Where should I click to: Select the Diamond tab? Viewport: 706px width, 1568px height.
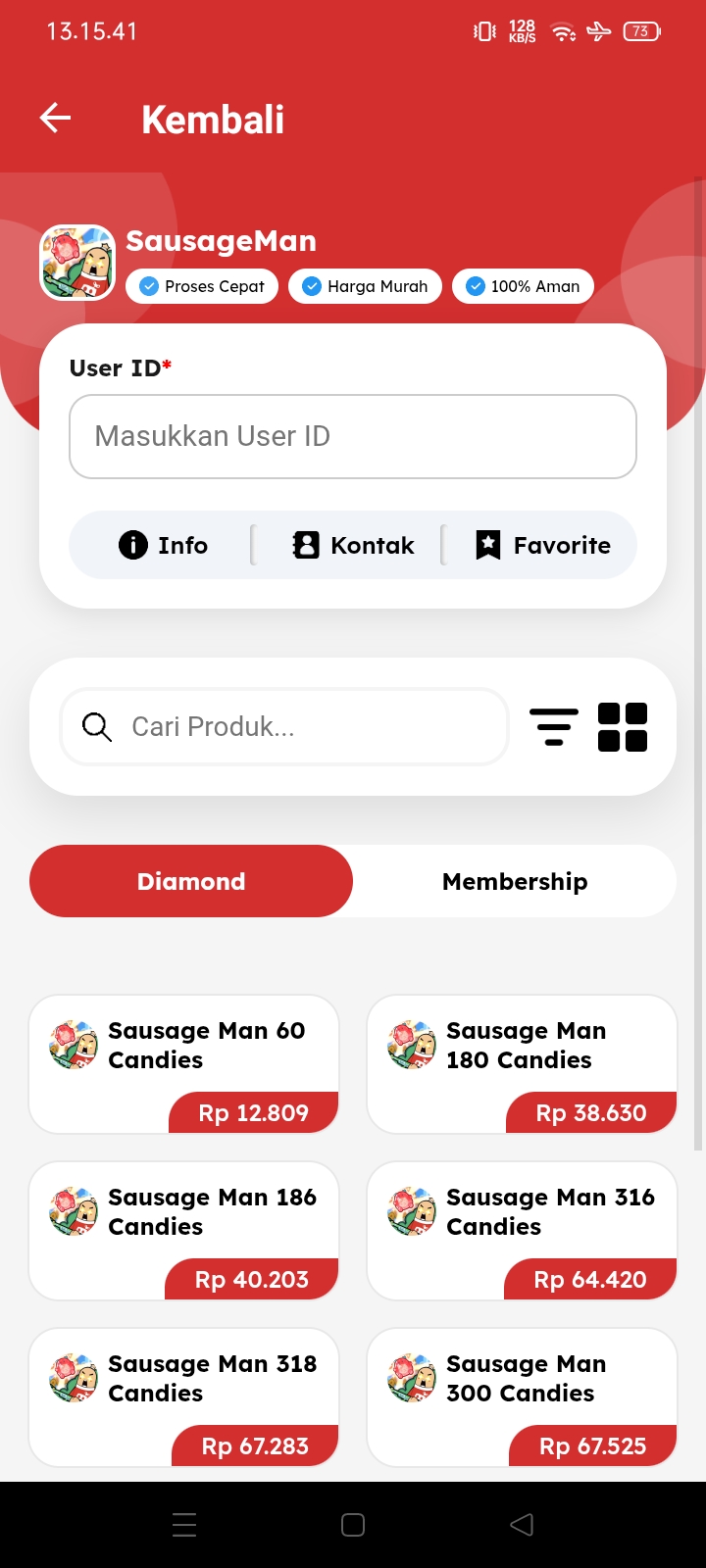(x=191, y=881)
